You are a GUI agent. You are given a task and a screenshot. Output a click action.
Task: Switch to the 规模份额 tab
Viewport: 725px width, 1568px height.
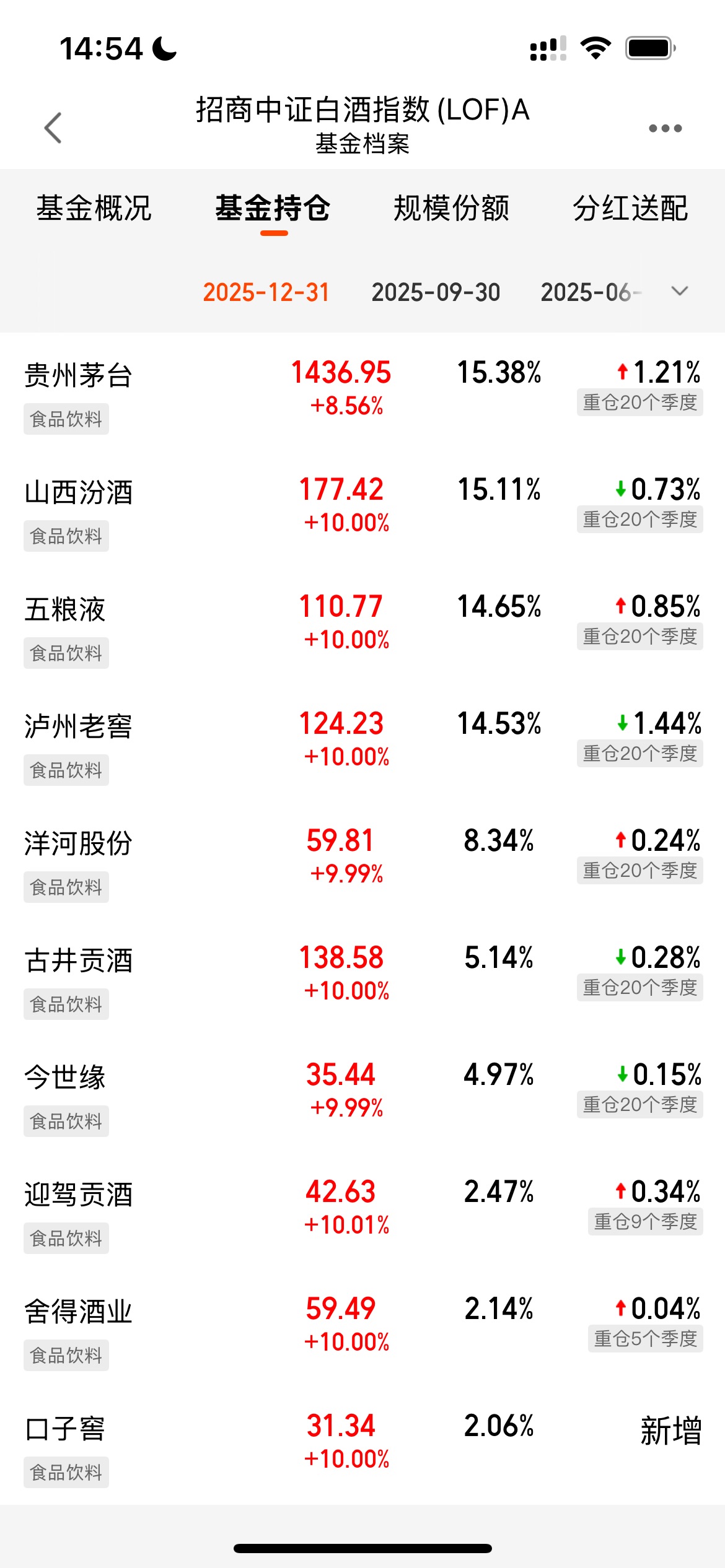coord(452,208)
